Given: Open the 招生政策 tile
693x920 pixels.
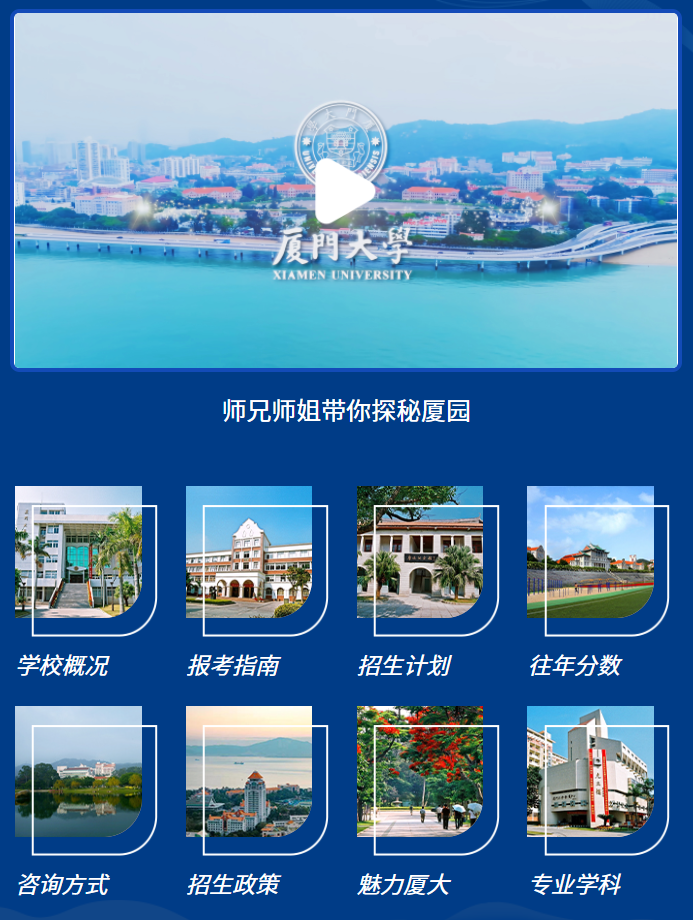Looking at the screenshot, I should [250, 775].
